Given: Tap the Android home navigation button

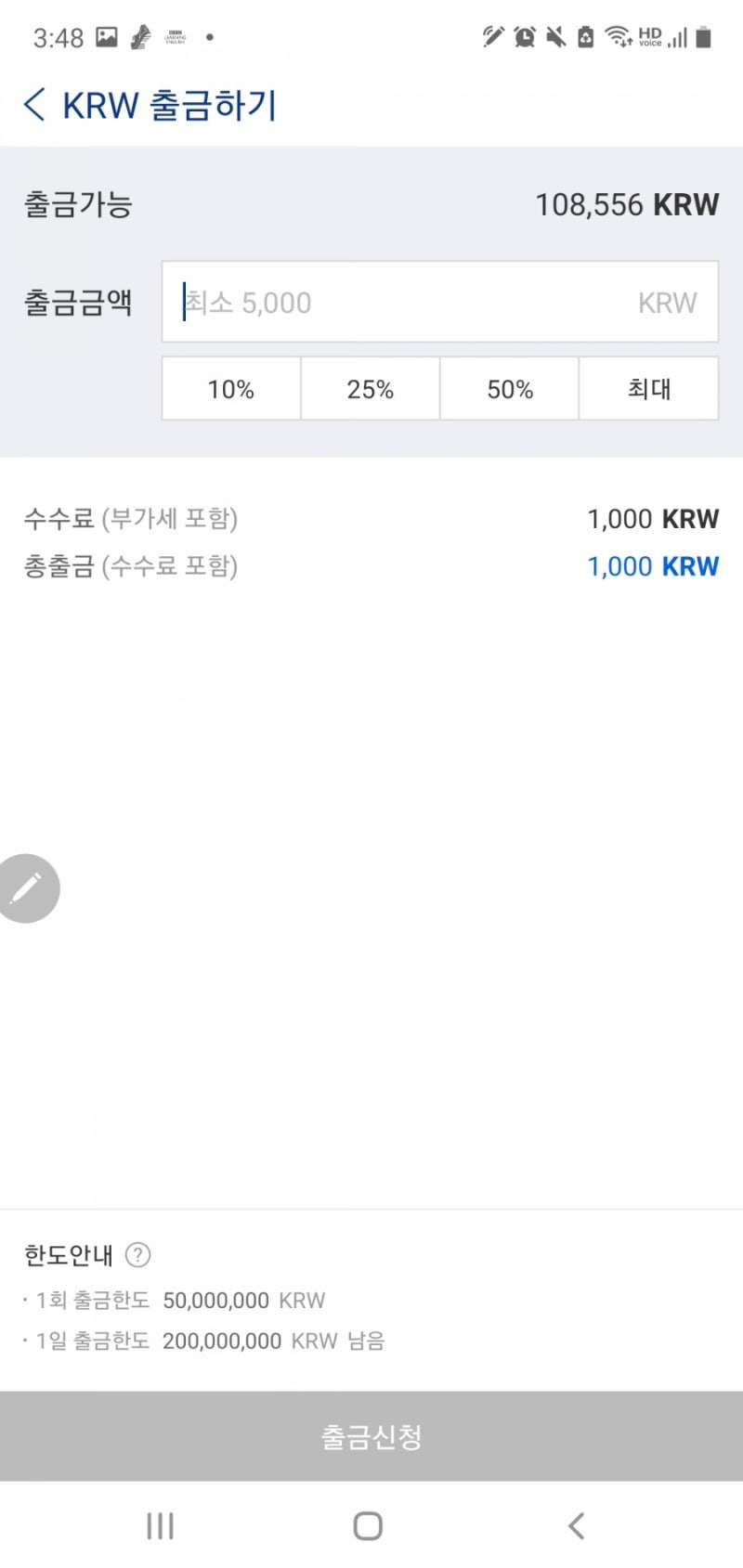Looking at the screenshot, I should 368,1523.
